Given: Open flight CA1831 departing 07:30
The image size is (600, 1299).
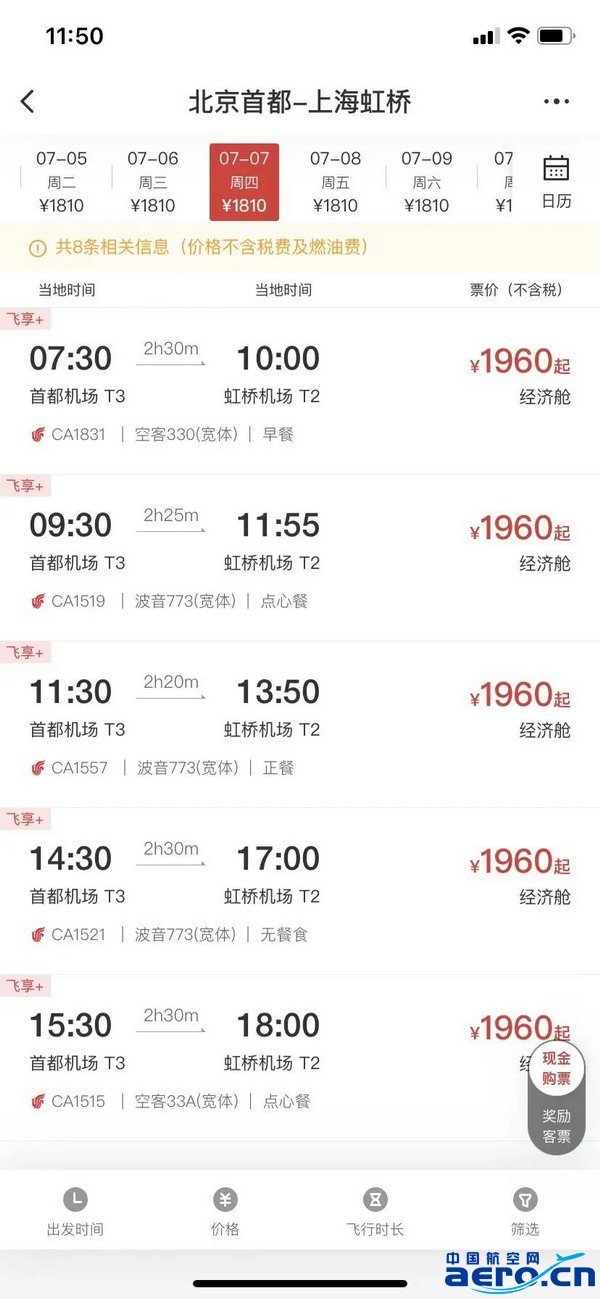Looking at the screenshot, I should click(x=300, y=392).
